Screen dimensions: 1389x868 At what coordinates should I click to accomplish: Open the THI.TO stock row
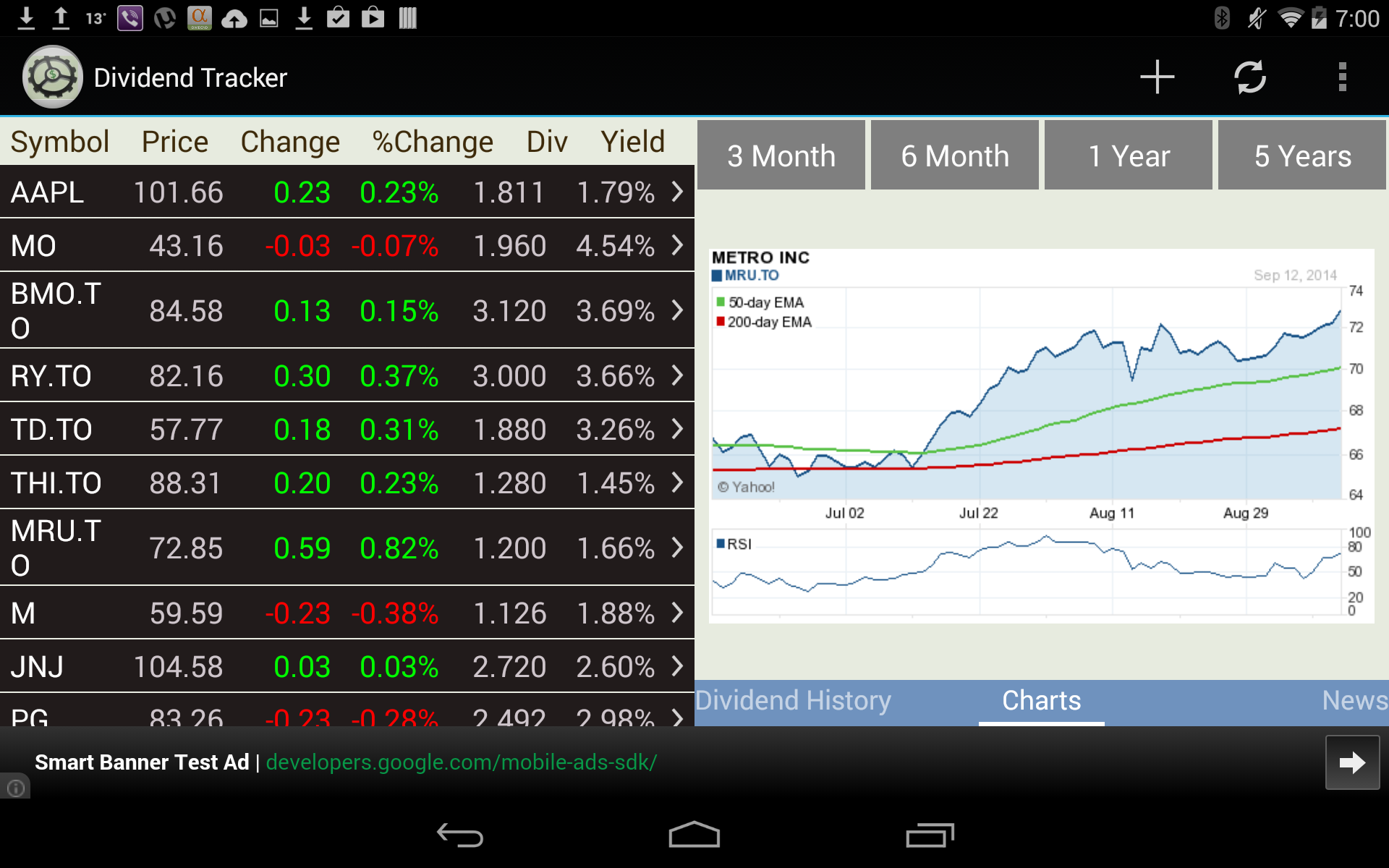pyautogui.click(x=347, y=483)
